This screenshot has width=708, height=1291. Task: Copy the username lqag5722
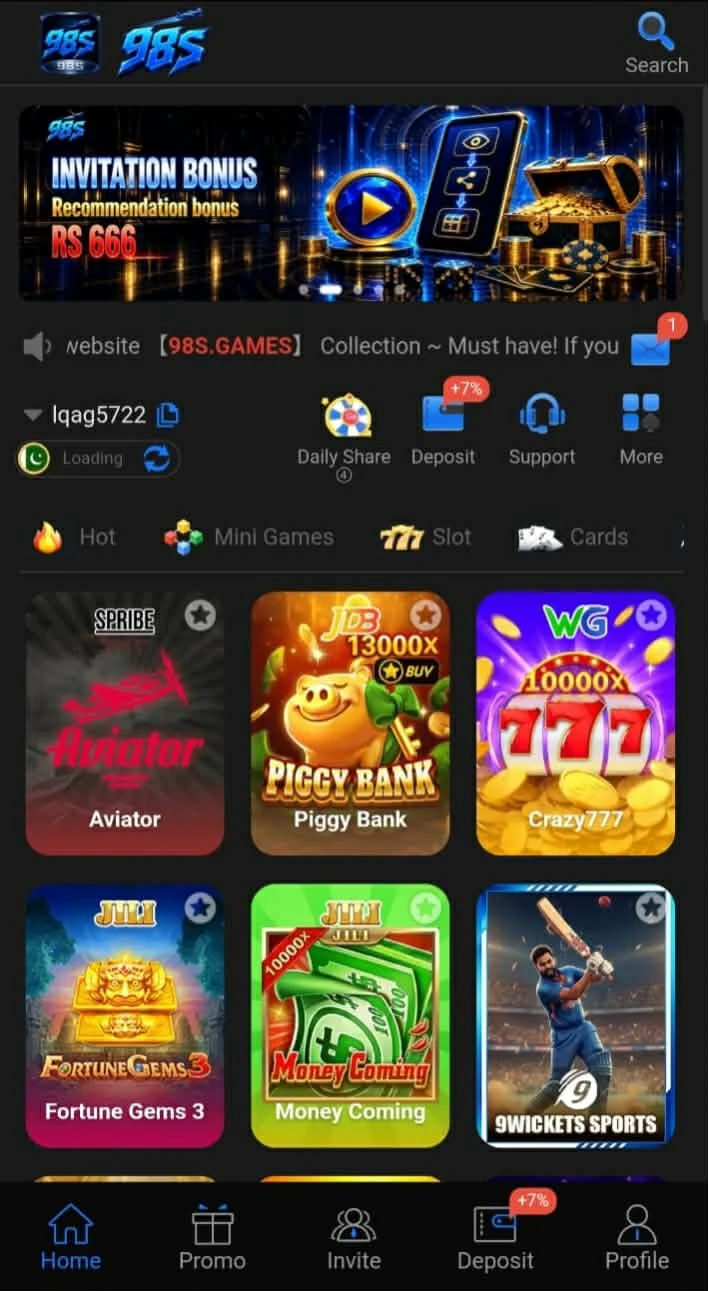tap(167, 414)
